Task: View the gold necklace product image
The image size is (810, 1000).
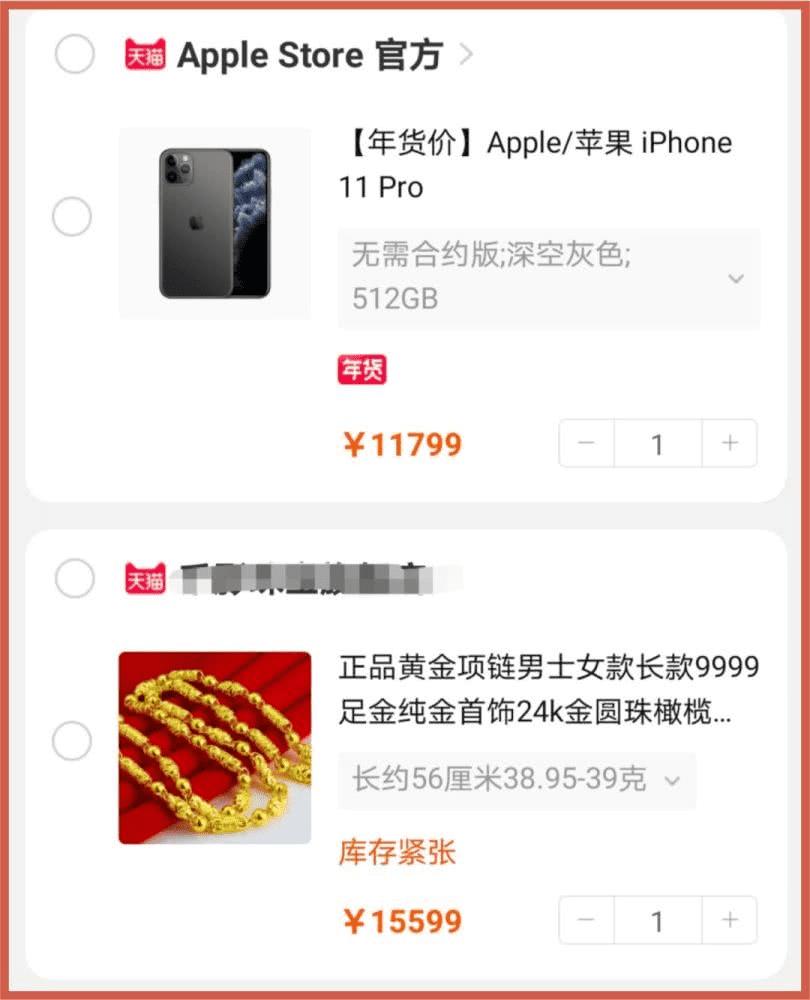Action: pyautogui.click(x=214, y=747)
